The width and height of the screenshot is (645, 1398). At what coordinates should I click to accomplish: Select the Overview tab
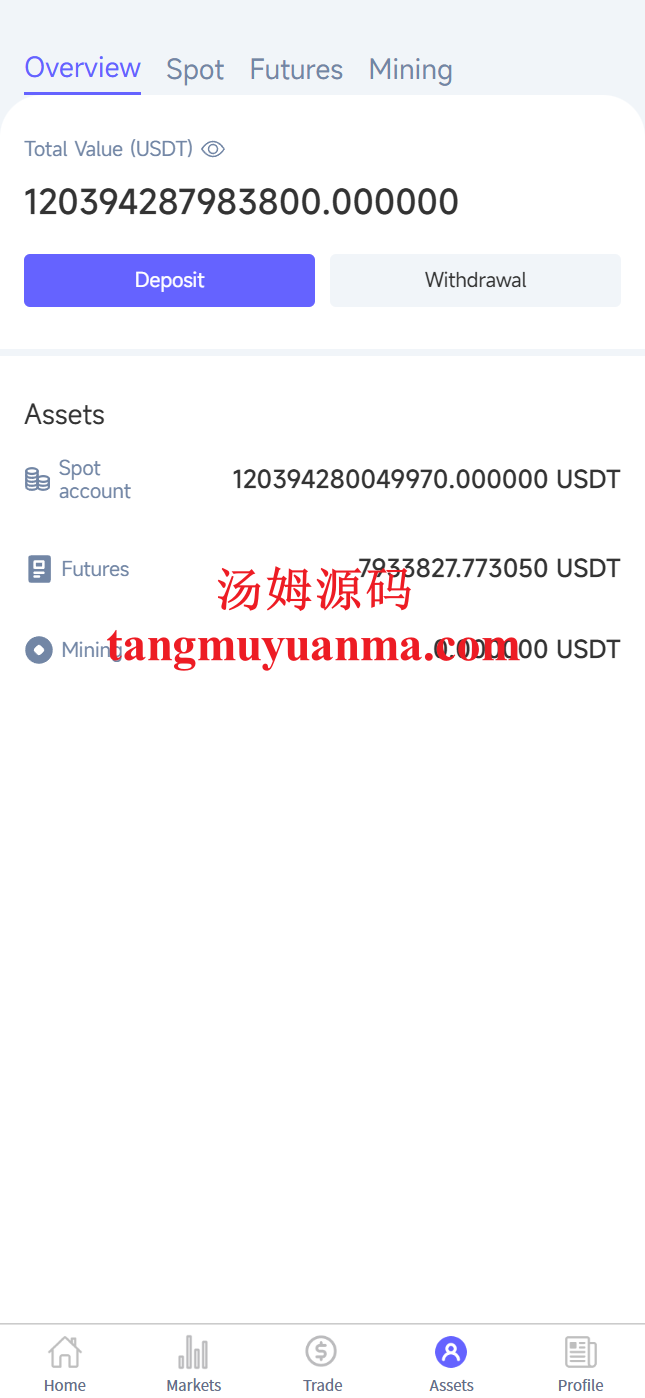tap(82, 68)
